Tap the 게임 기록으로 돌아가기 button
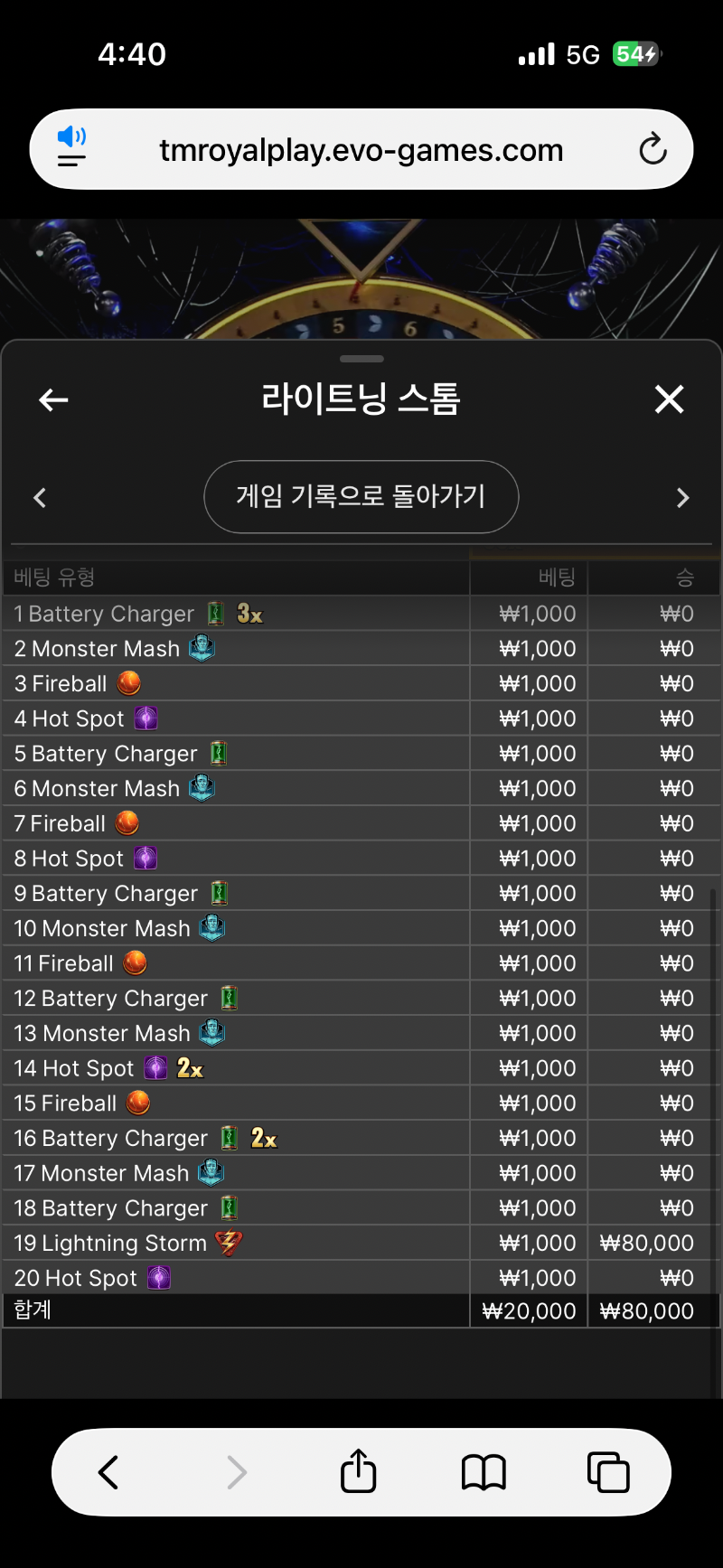 coord(361,497)
